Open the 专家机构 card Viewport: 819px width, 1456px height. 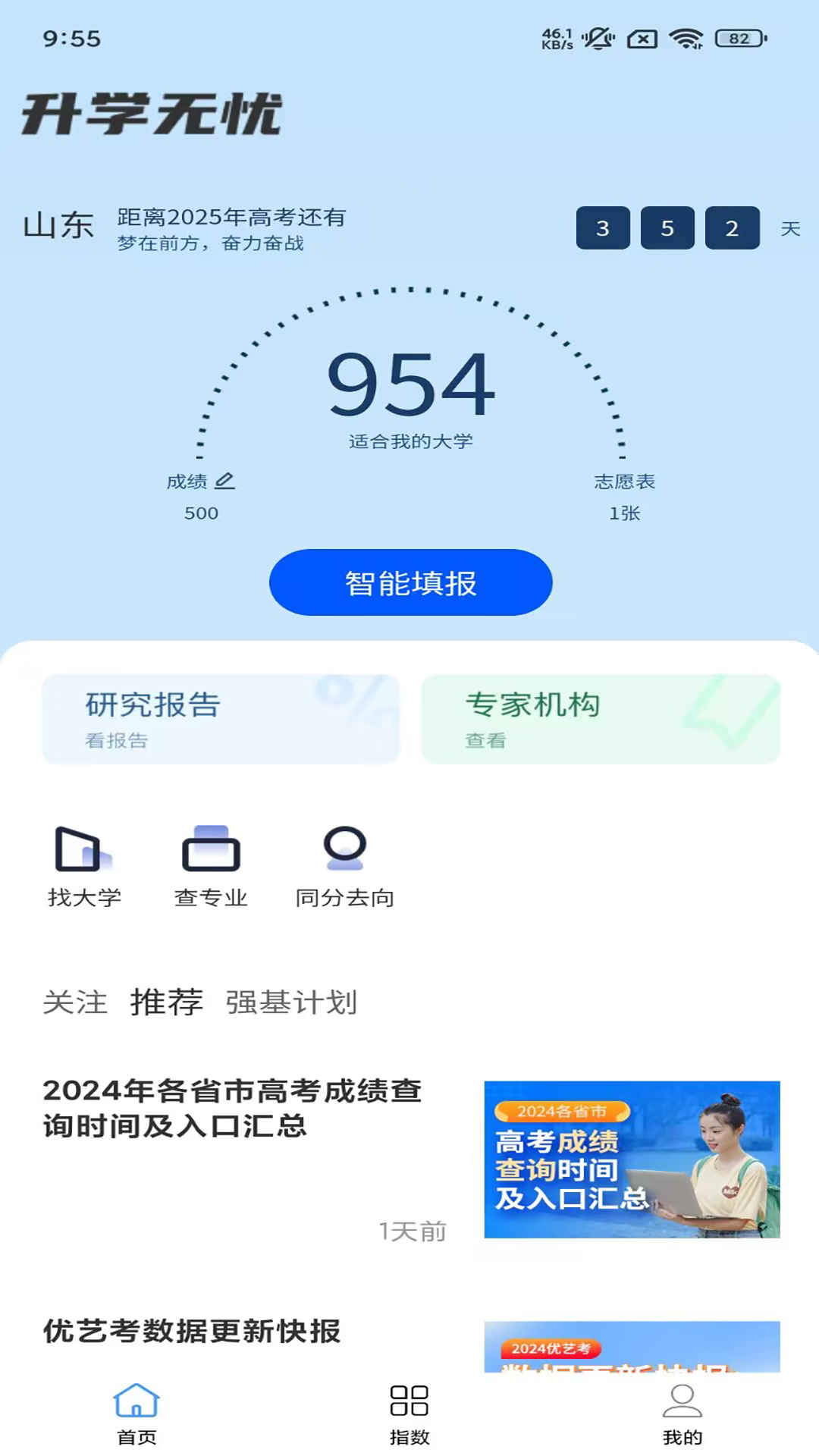pyautogui.click(x=600, y=718)
